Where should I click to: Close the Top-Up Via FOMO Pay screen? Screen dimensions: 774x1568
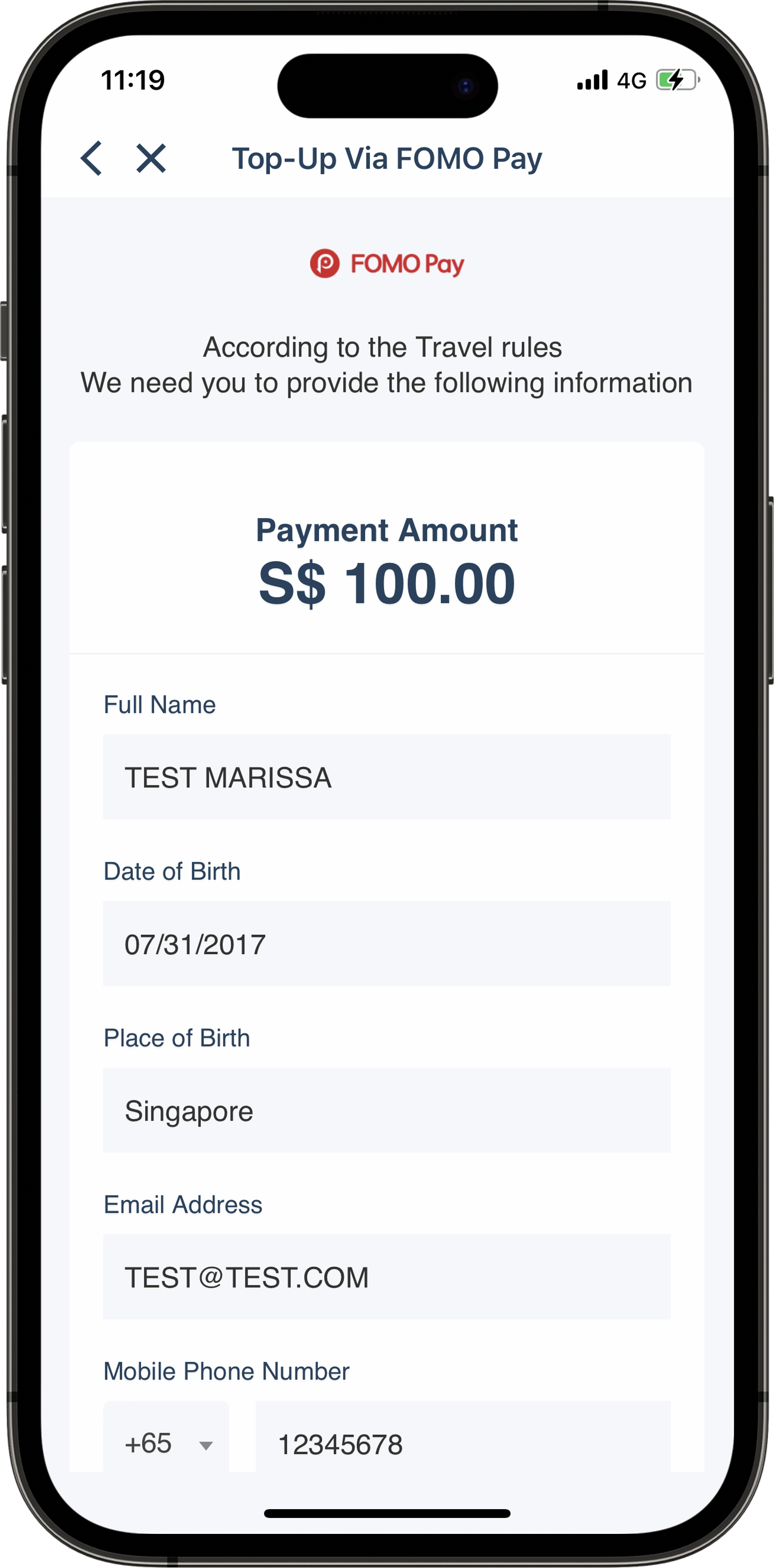(x=150, y=159)
